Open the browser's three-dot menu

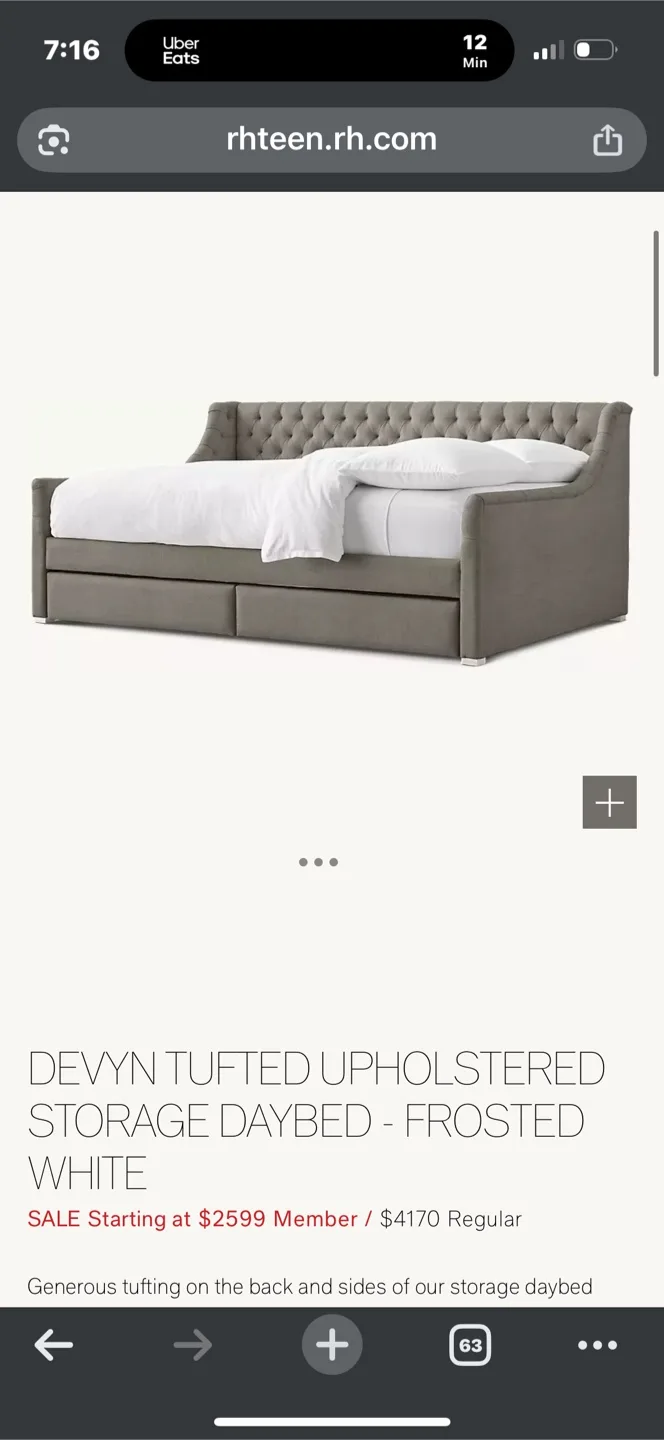coord(597,1345)
